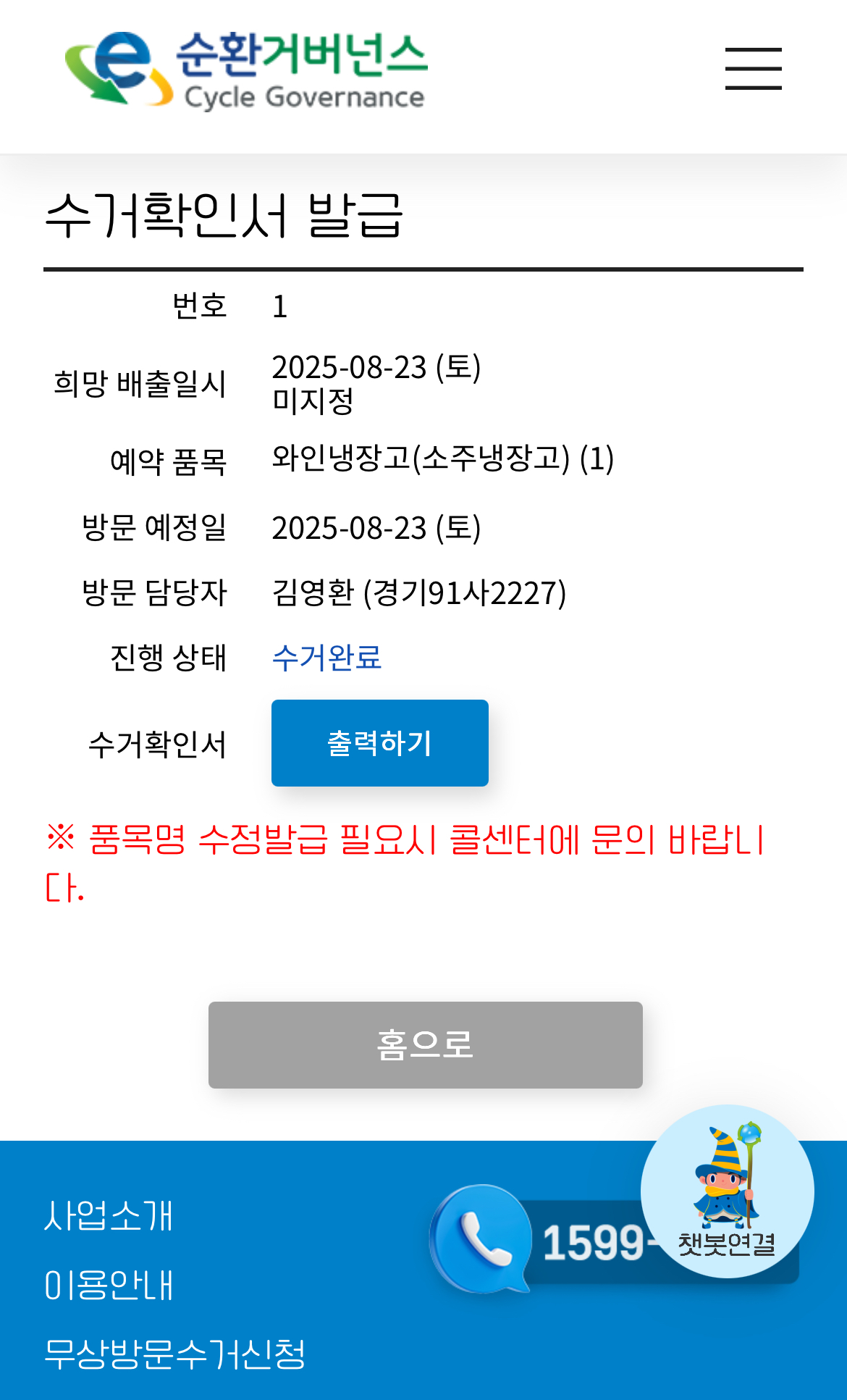Tap the 순환거버넌스 logo to go home
The image size is (847, 1400).
pyautogui.click(x=246, y=71)
